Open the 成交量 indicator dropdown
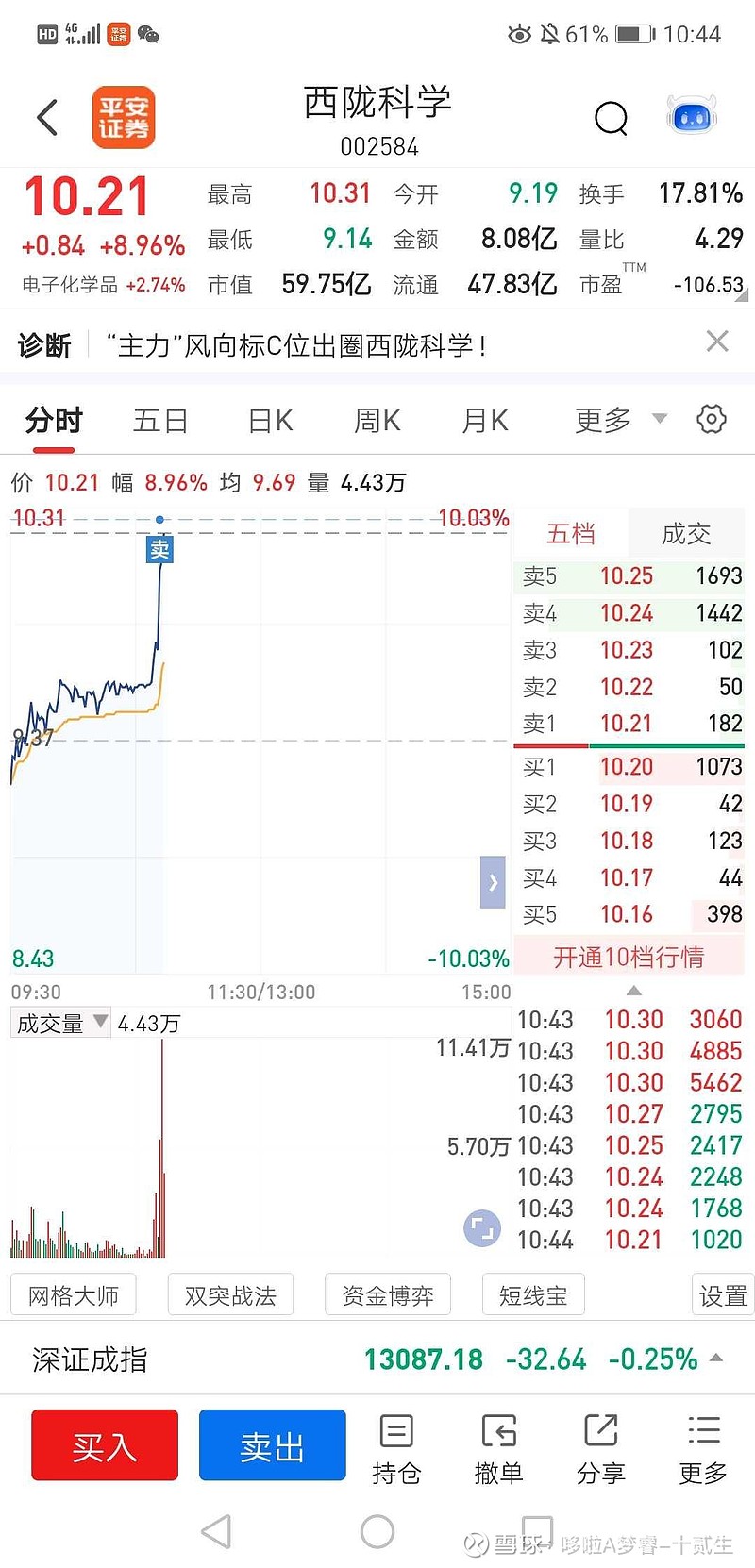This screenshot has width=755, height=1568. tap(60, 1024)
